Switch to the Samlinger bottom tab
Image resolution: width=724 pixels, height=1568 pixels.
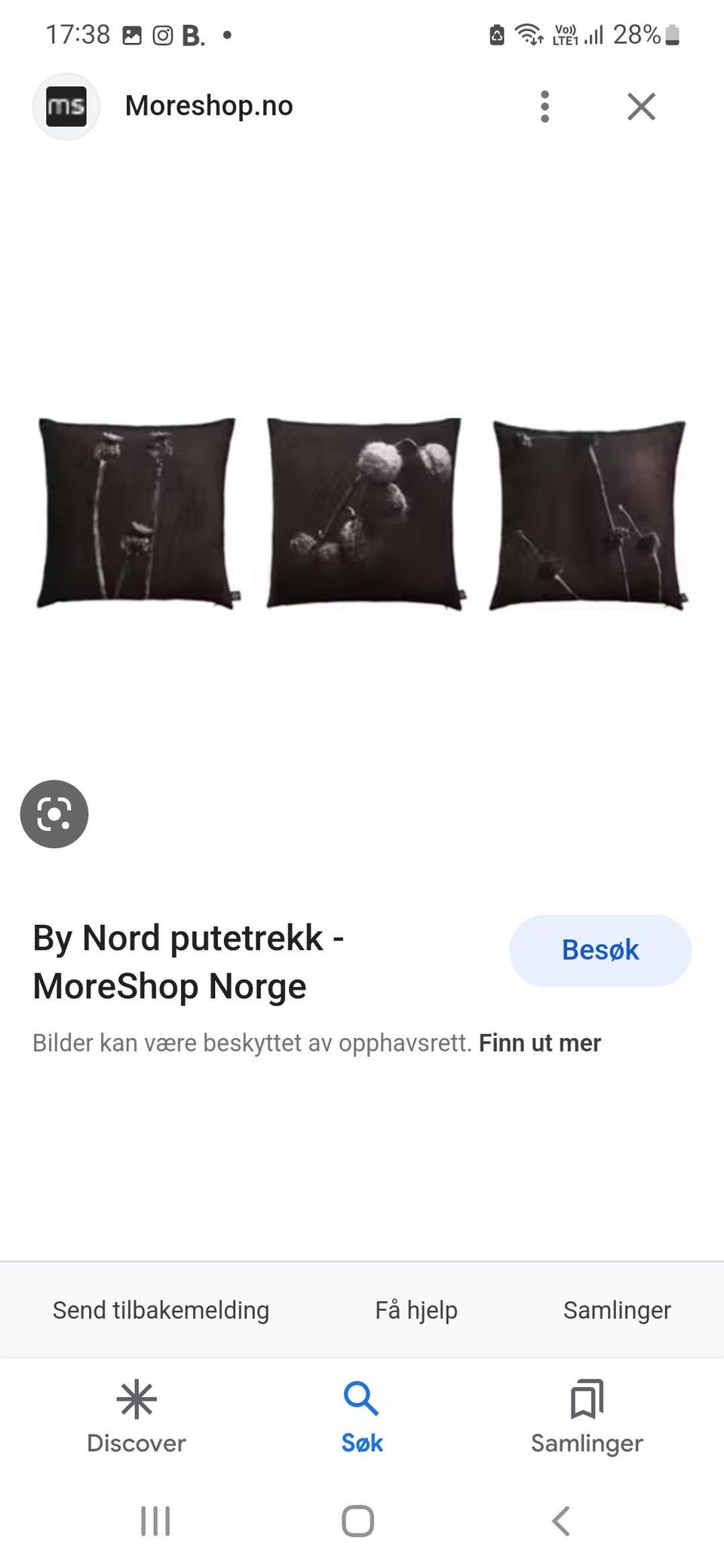[587, 1417]
